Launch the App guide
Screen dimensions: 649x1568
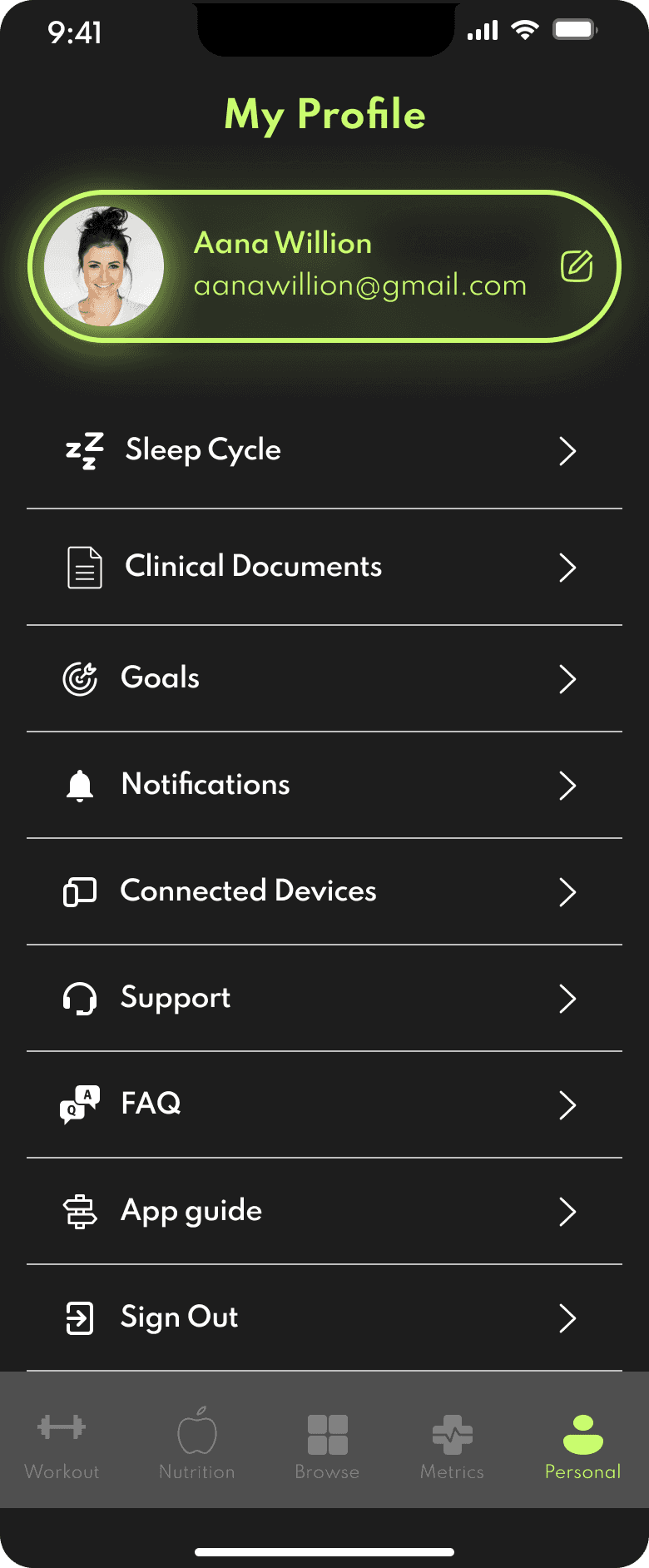click(x=324, y=1211)
